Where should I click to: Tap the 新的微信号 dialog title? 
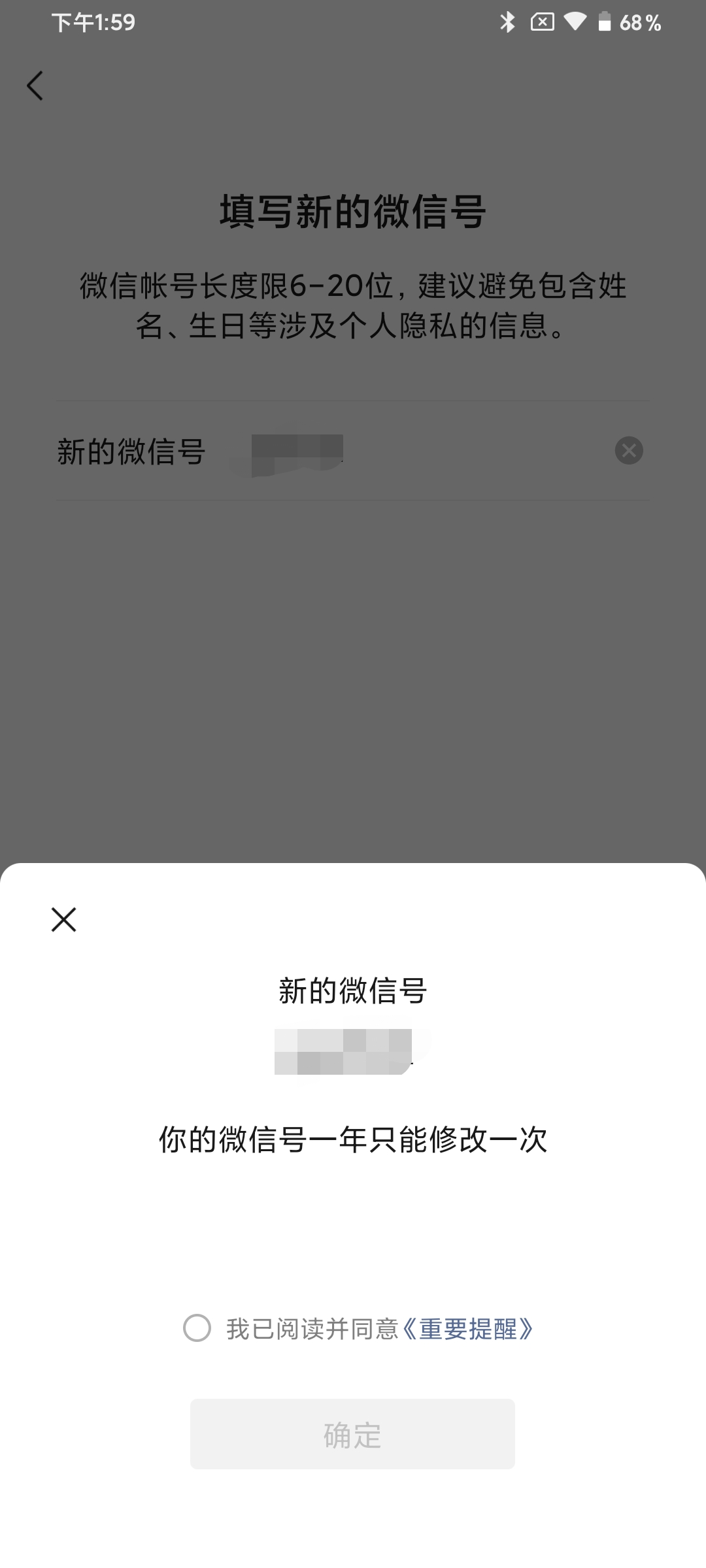tap(353, 988)
